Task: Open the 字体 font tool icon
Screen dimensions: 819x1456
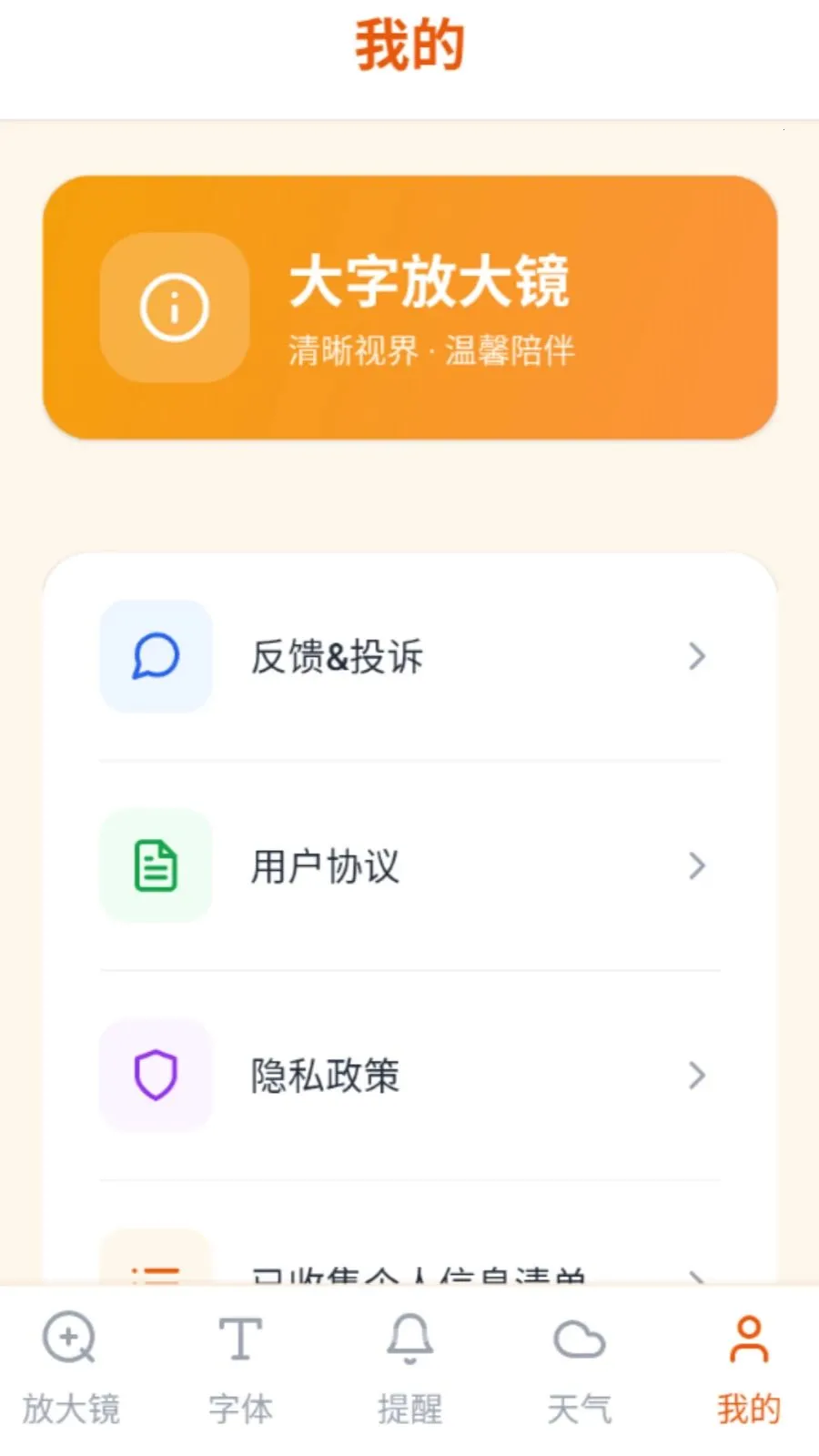Action: [x=239, y=1339]
